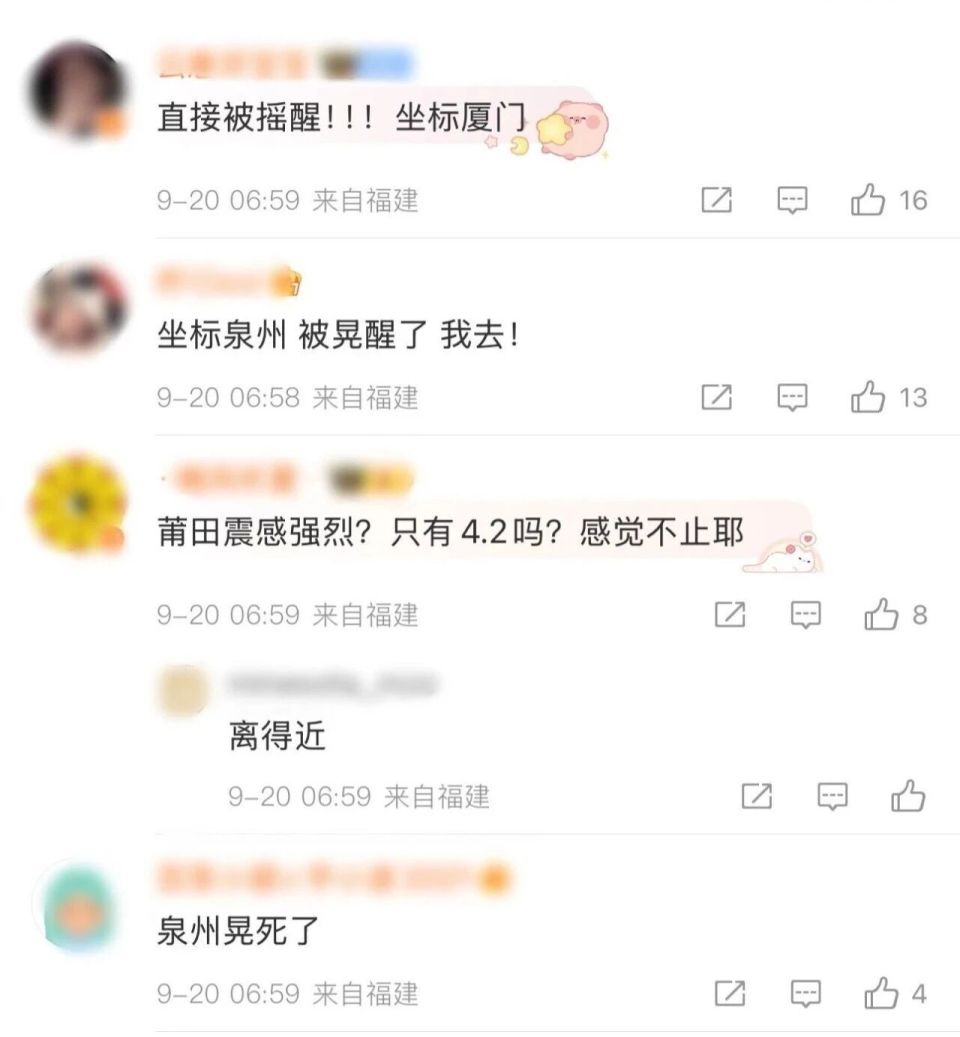The width and height of the screenshot is (960, 1037).
Task: Repost the comment '泉州晃死了'
Action: (730, 994)
